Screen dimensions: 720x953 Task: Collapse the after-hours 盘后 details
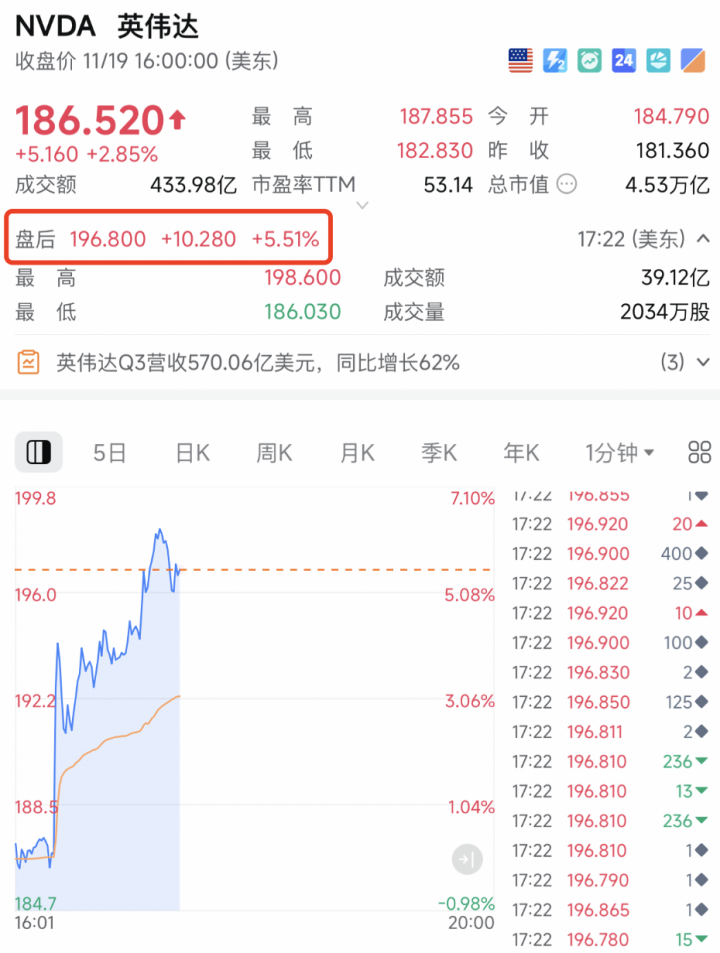click(x=703, y=239)
